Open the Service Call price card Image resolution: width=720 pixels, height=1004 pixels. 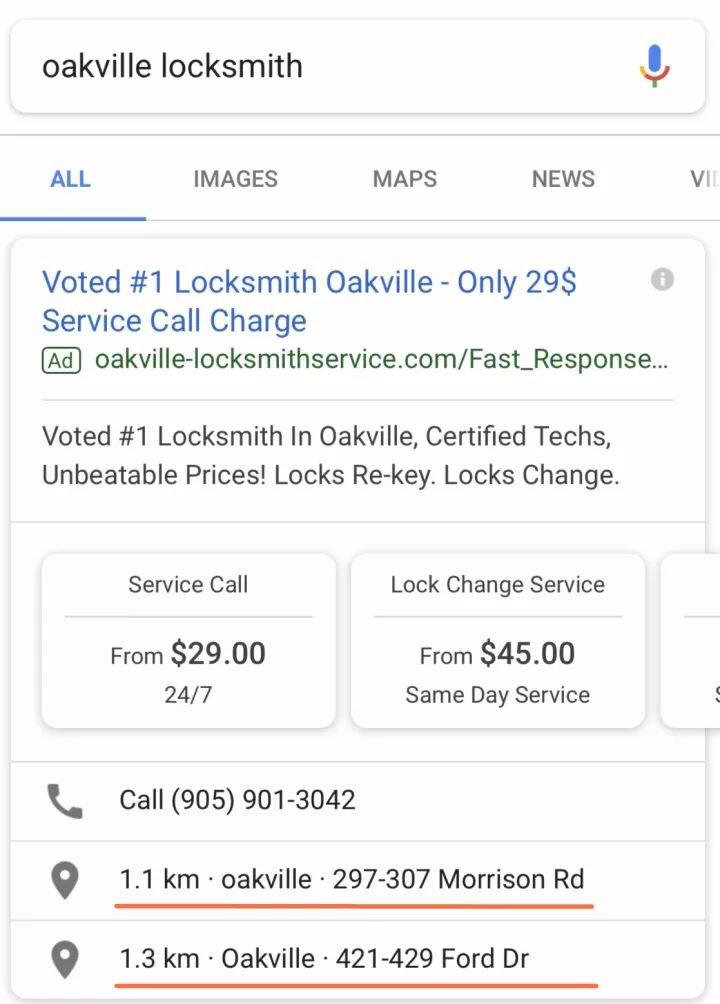[188, 639]
